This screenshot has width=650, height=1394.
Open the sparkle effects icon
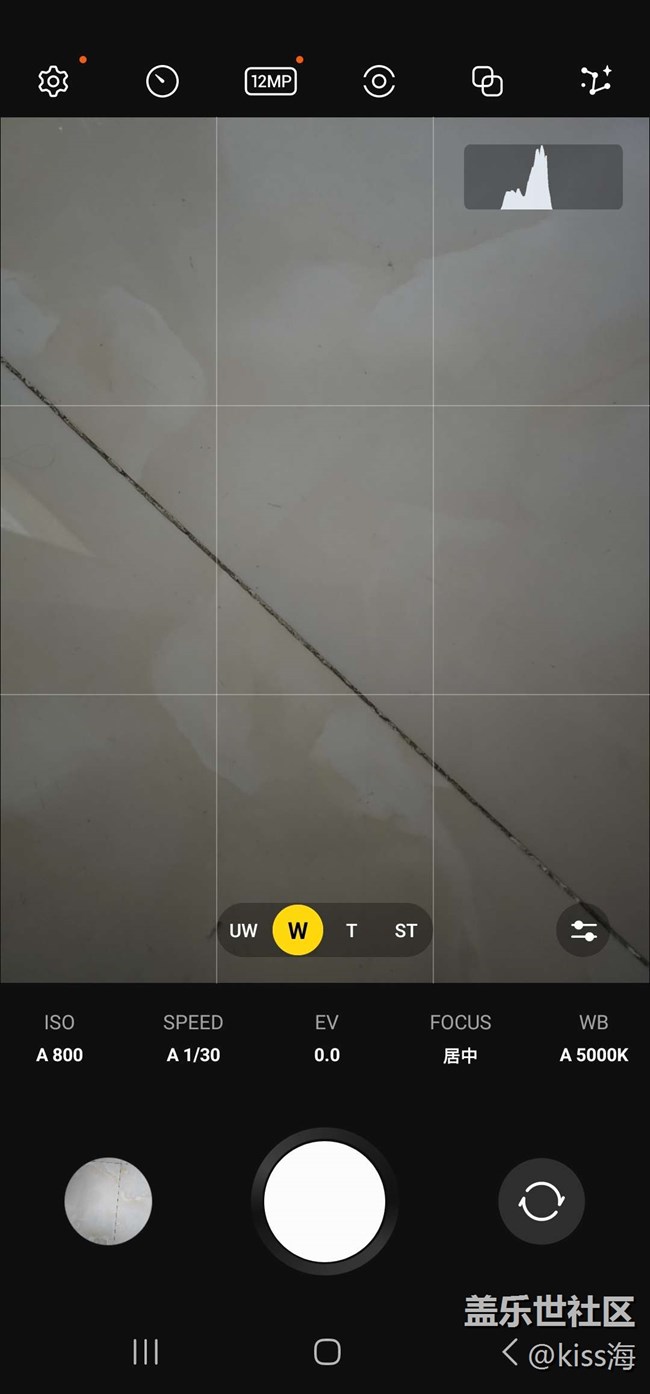(x=596, y=81)
